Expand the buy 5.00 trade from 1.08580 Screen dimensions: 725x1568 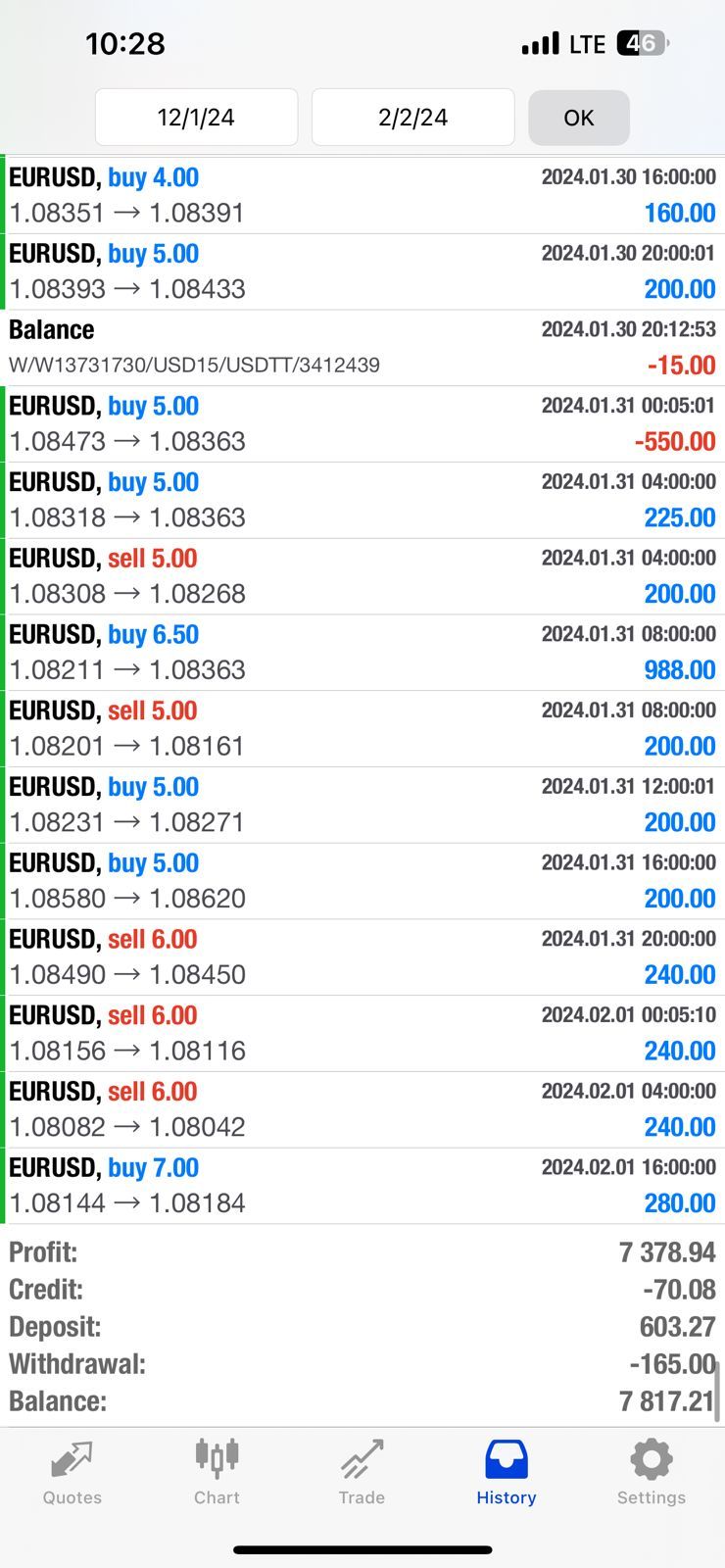pyautogui.click(x=362, y=880)
